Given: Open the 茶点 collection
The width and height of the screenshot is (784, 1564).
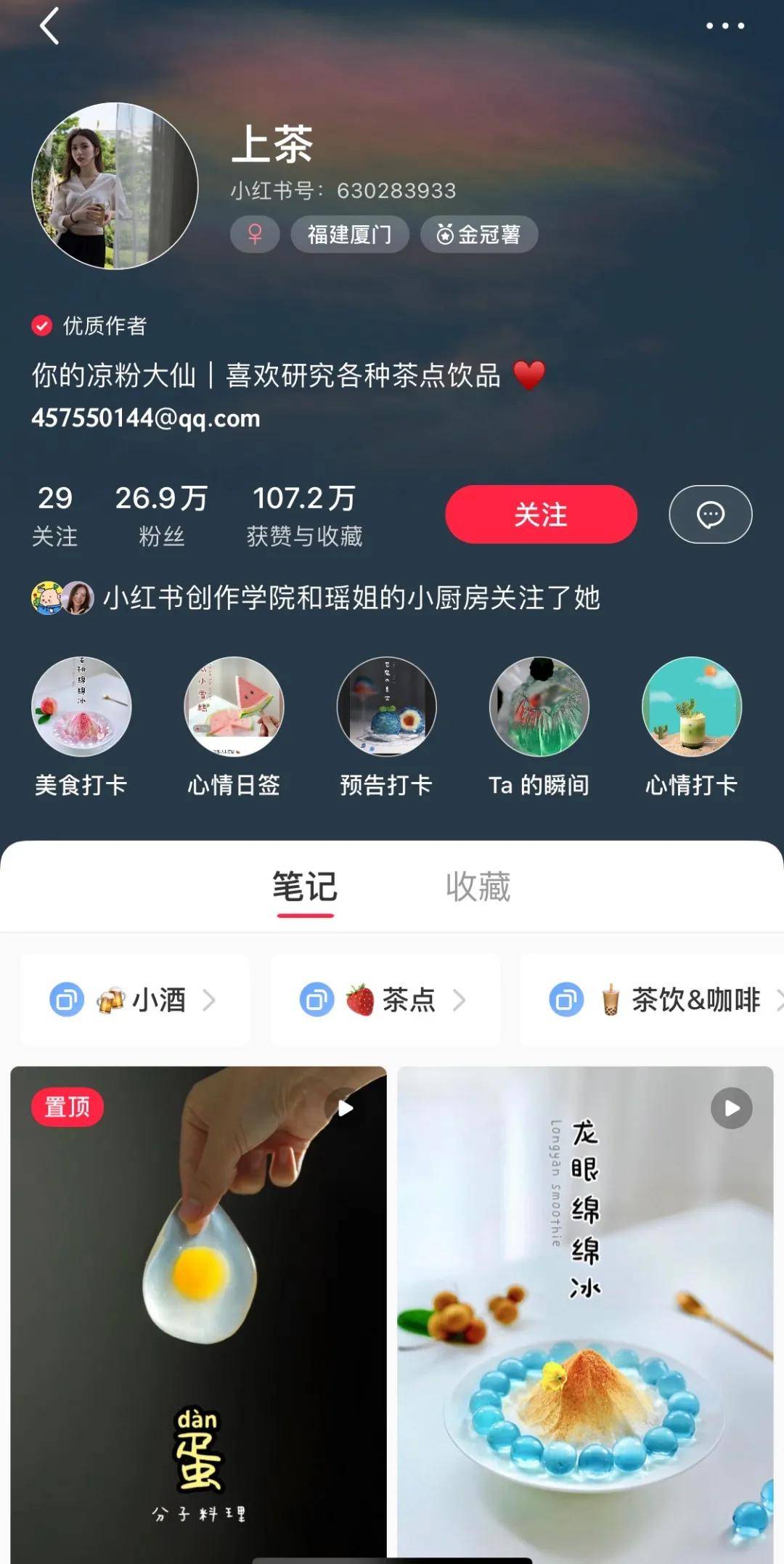Looking at the screenshot, I should tap(385, 1000).
